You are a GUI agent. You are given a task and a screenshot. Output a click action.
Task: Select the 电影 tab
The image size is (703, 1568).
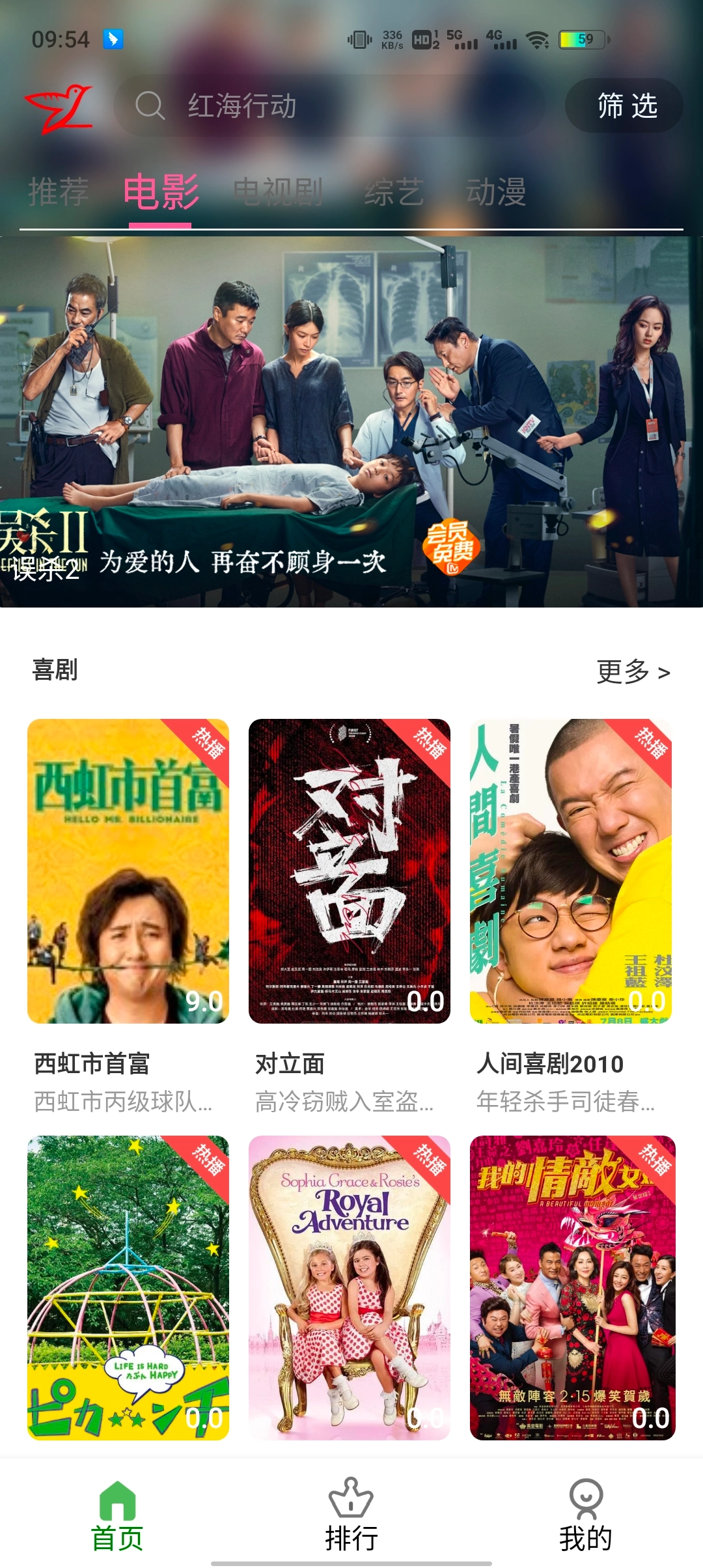pos(161,193)
